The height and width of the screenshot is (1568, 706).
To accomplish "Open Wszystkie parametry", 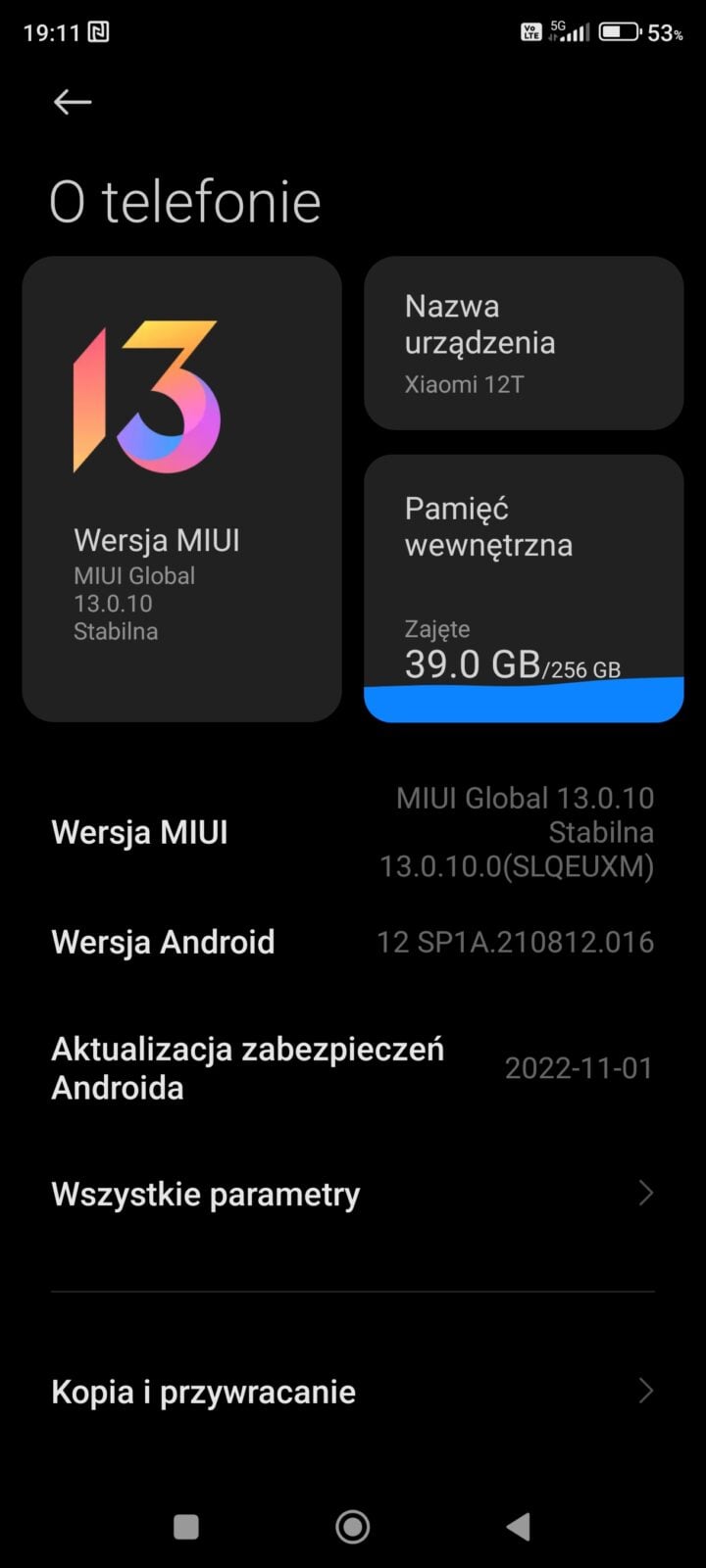I will click(353, 1194).
